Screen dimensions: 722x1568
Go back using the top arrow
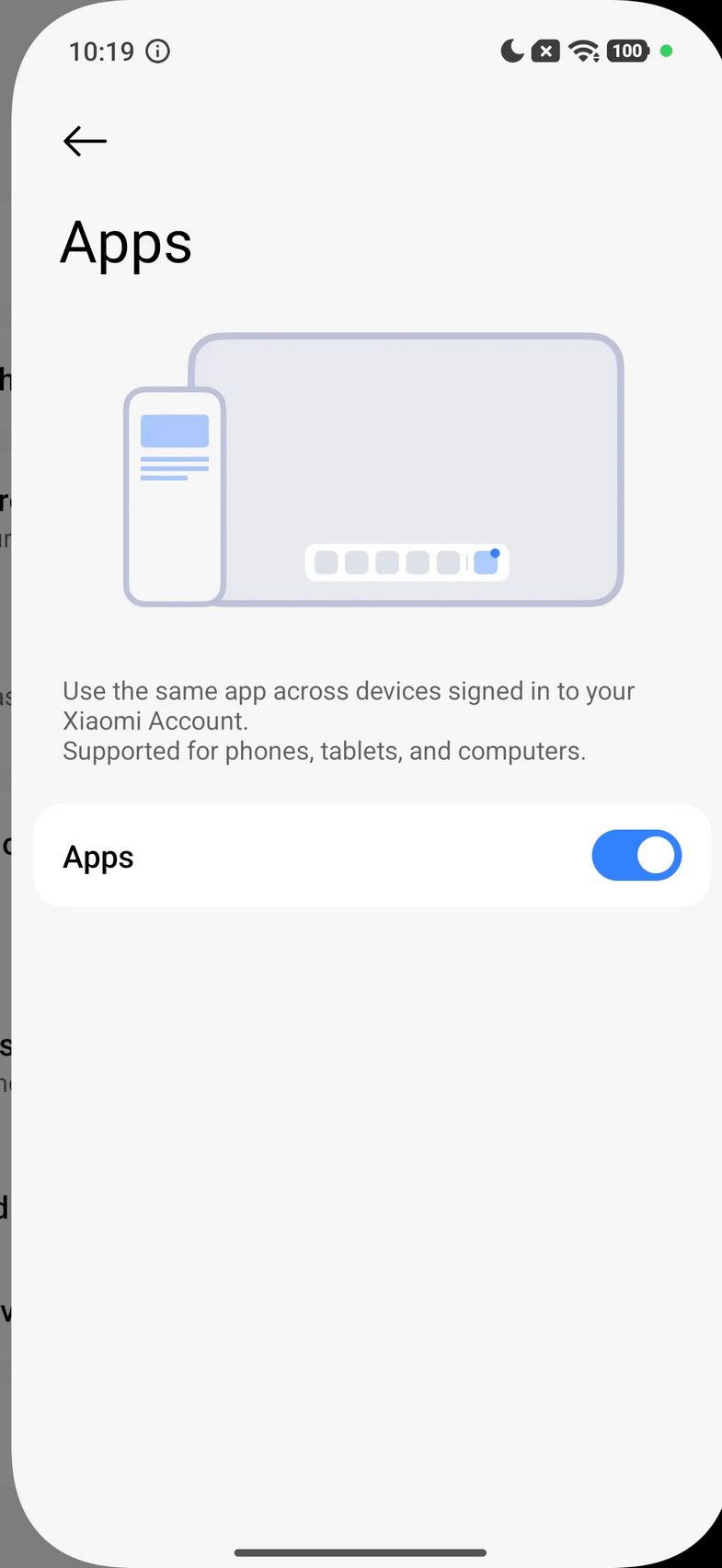tap(85, 141)
